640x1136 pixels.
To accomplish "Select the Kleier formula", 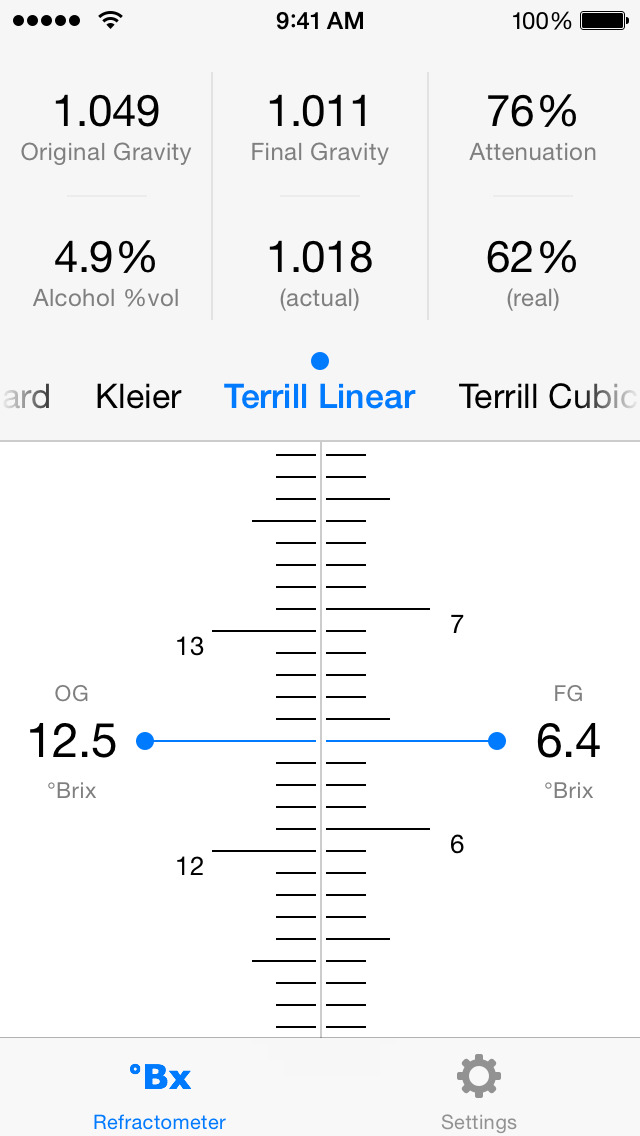I will click(138, 397).
